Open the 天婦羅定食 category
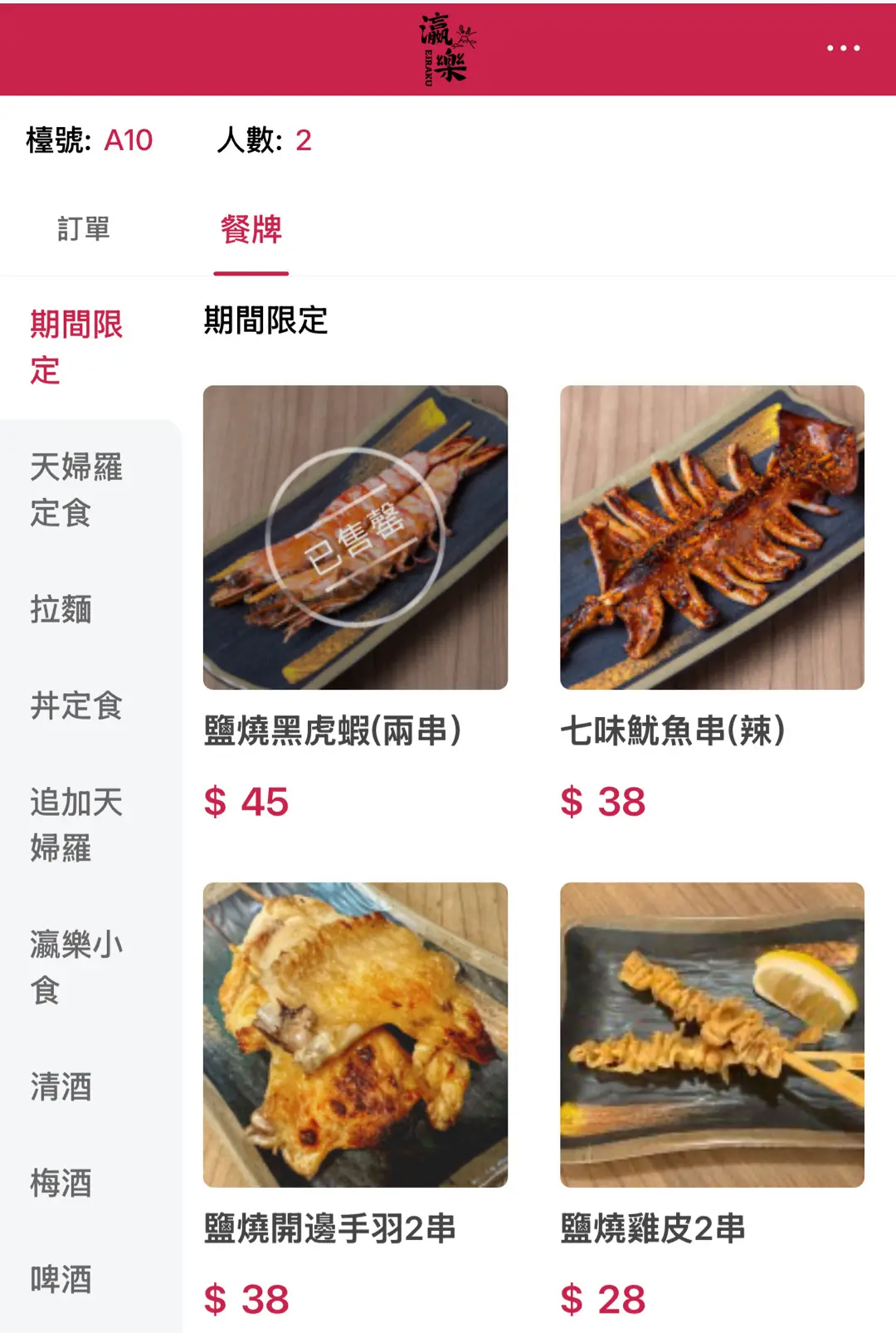 coord(76,490)
